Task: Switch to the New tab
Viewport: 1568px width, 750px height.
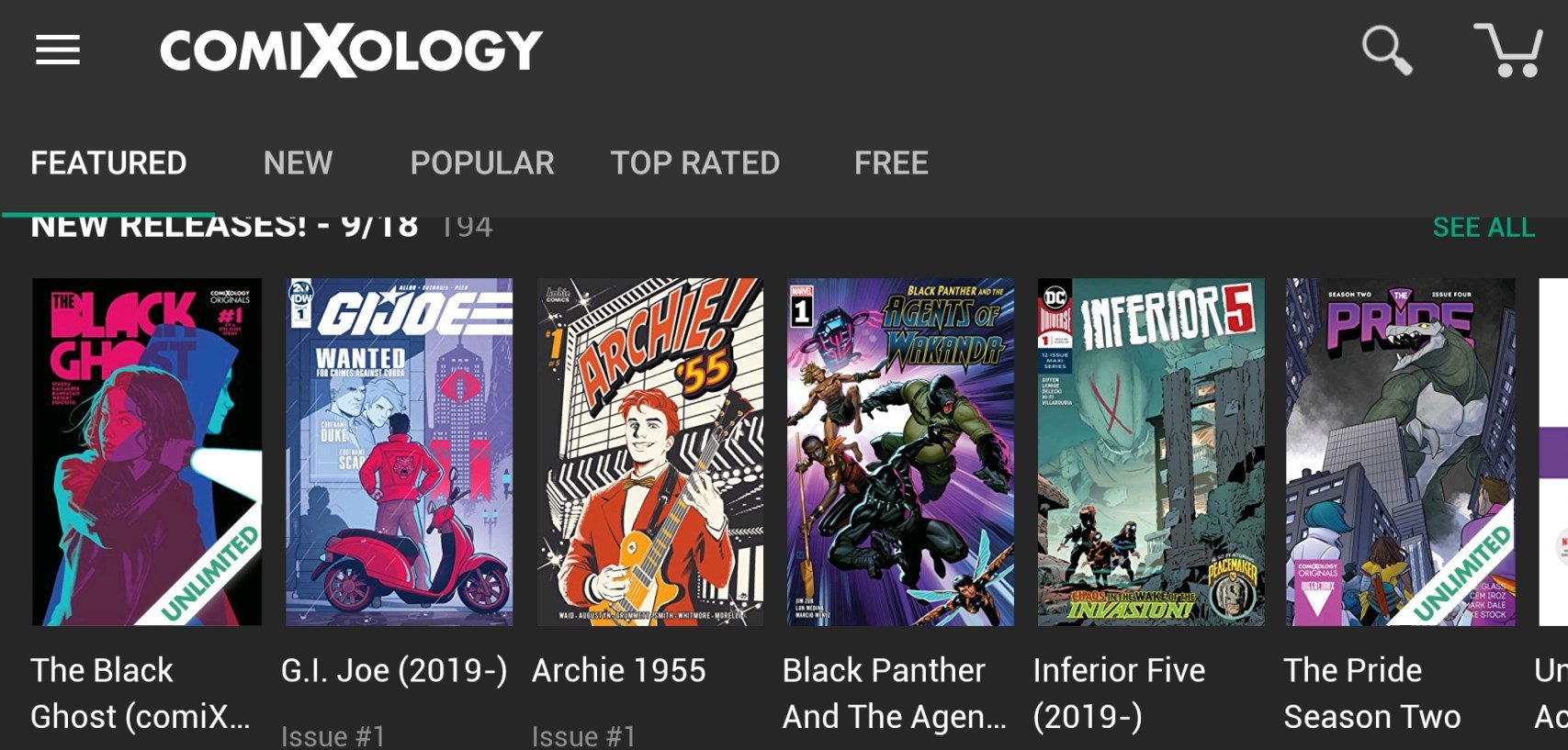Action: point(298,163)
